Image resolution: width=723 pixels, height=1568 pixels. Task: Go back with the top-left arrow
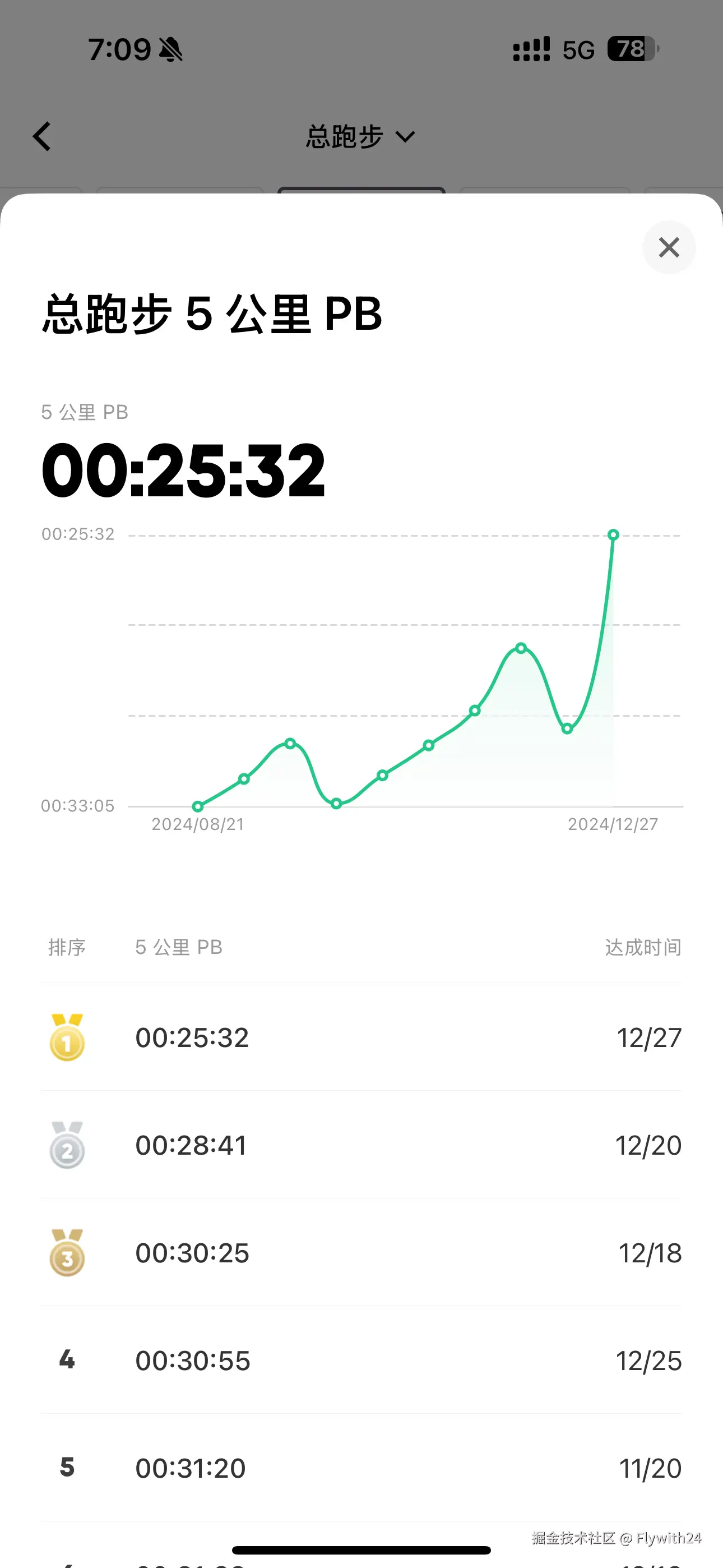42,136
